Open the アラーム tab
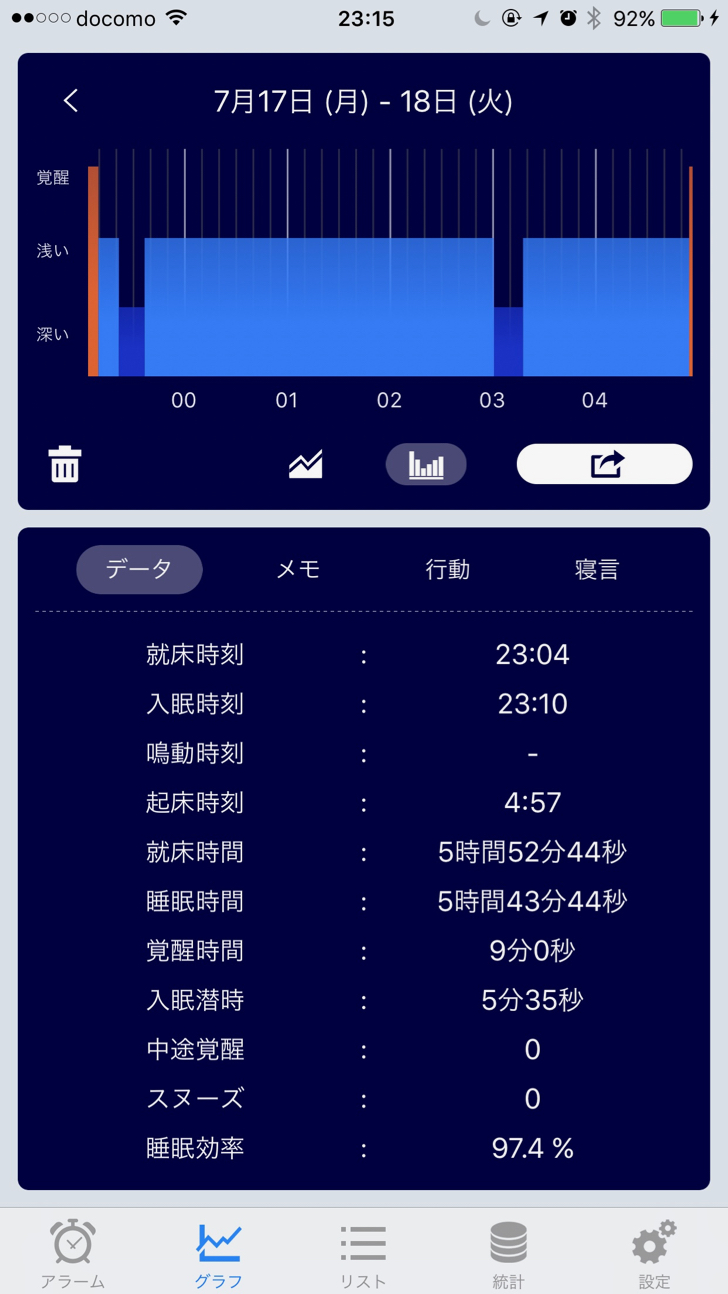 (73, 1254)
